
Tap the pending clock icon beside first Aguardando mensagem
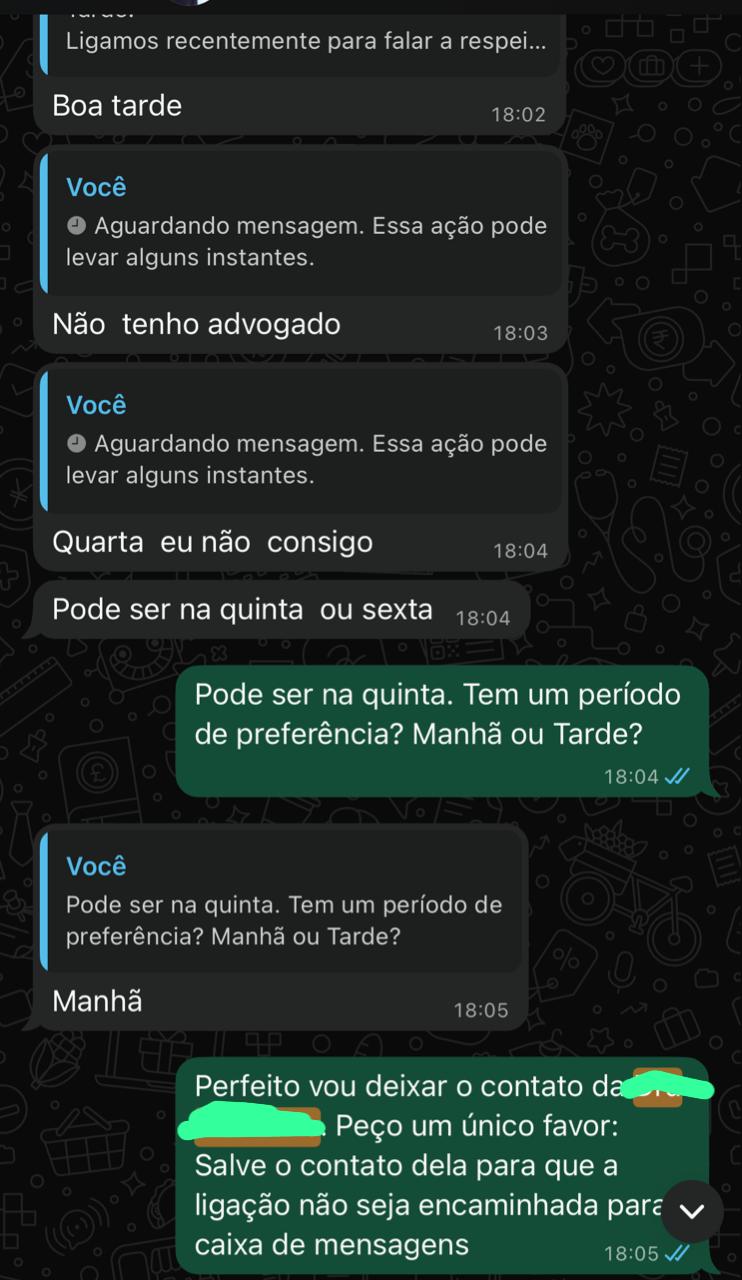76,227
